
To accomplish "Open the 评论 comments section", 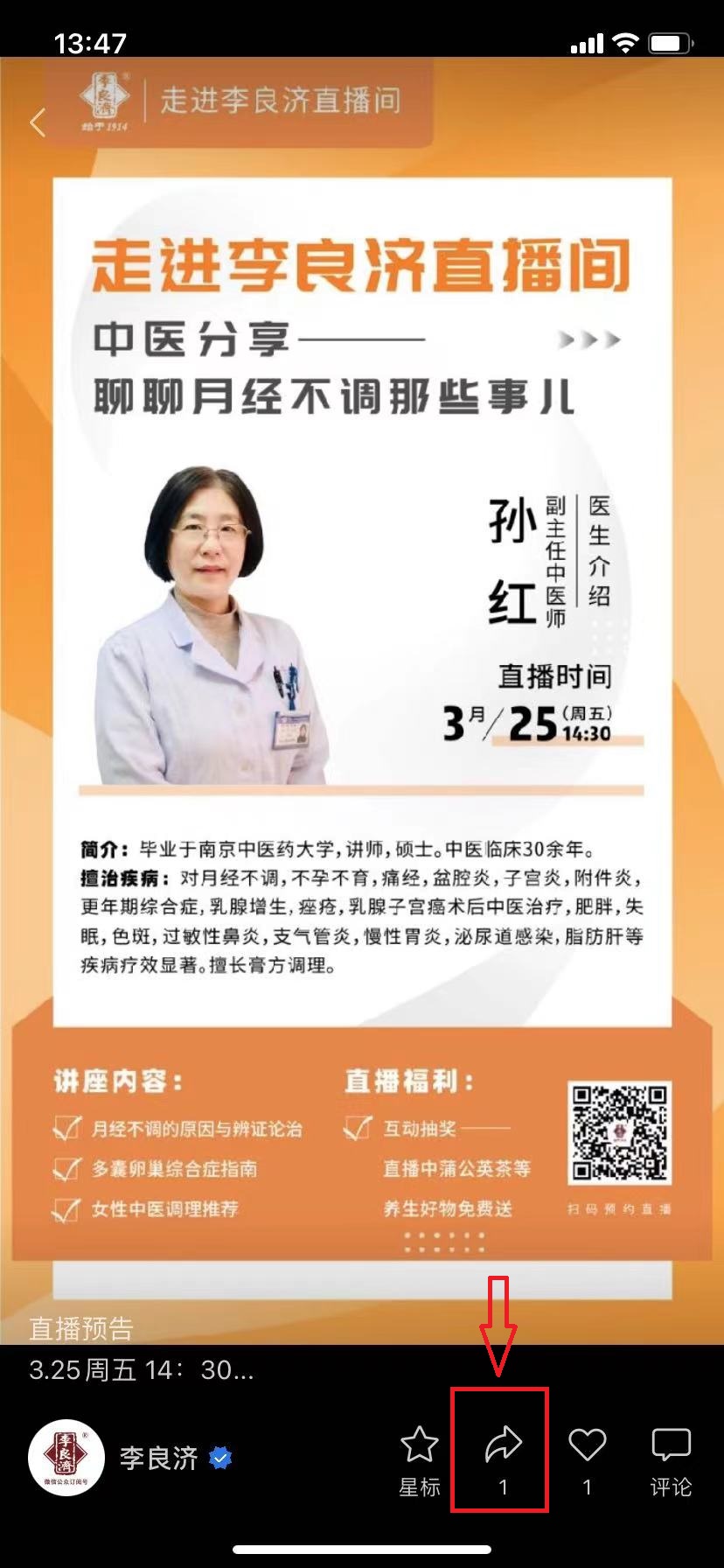I will click(x=671, y=1458).
